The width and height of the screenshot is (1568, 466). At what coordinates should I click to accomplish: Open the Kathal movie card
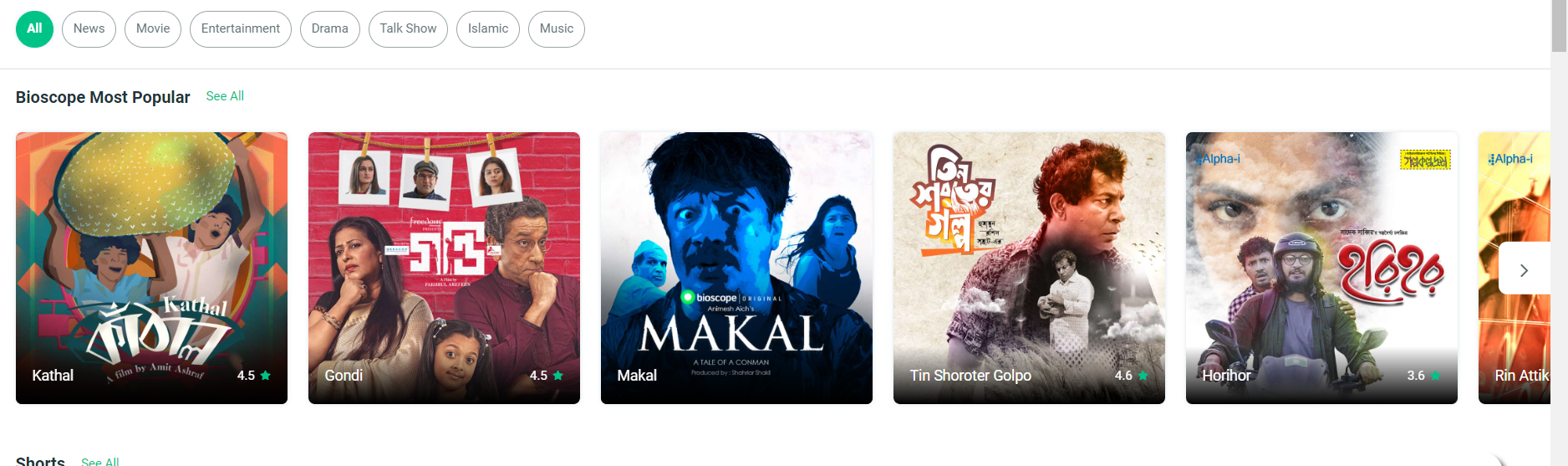click(151, 268)
